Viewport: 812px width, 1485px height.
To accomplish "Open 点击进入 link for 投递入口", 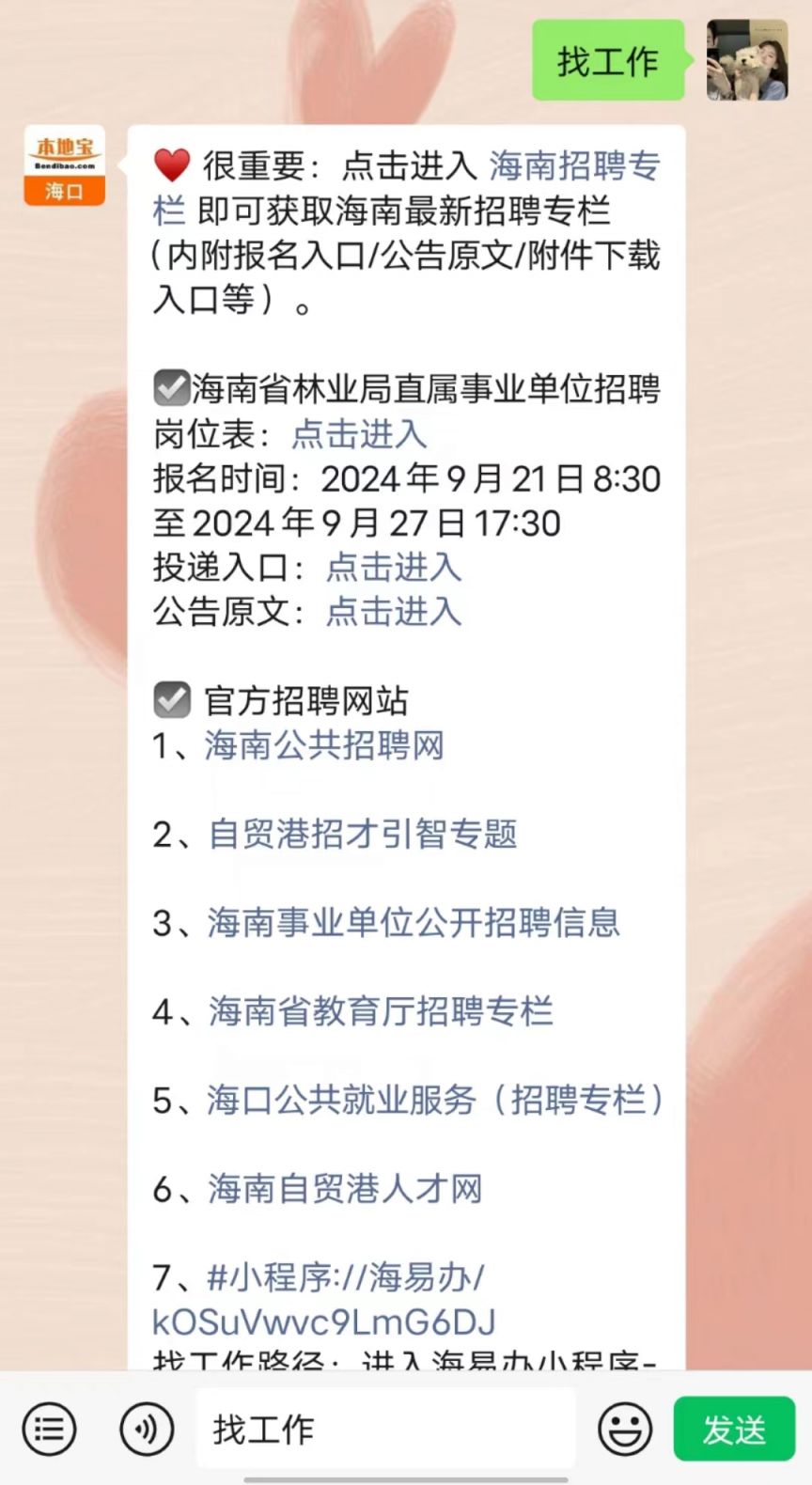I will 393,568.
